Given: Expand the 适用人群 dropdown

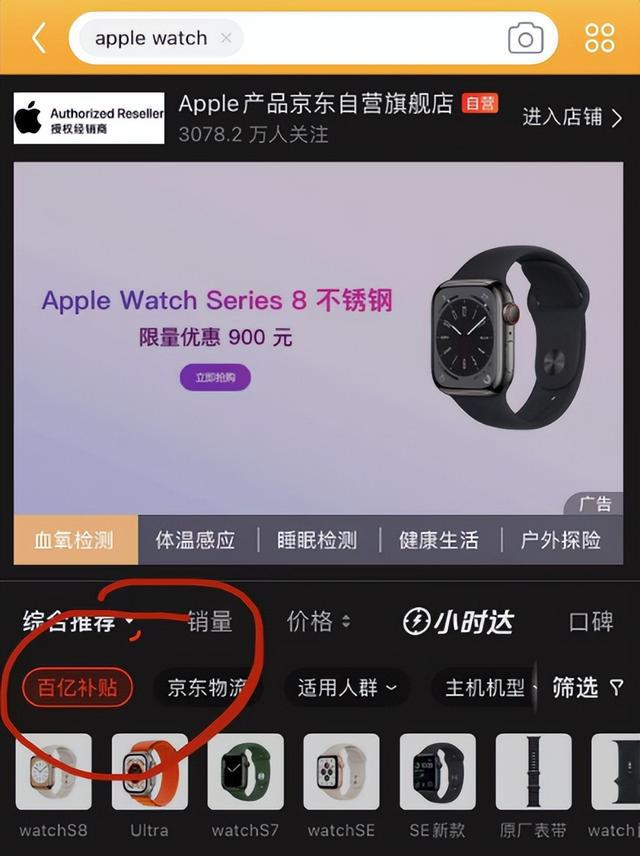Looking at the screenshot, I should [347, 688].
